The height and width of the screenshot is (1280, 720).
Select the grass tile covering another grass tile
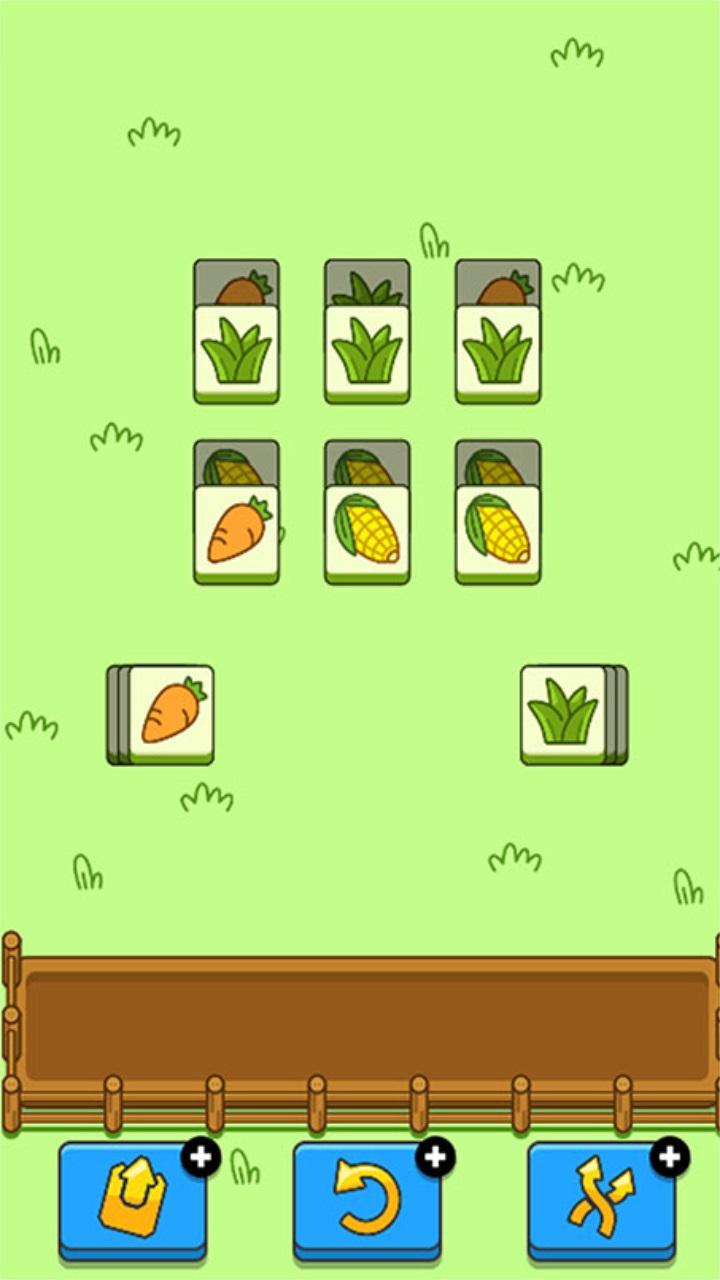click(367, 350)
